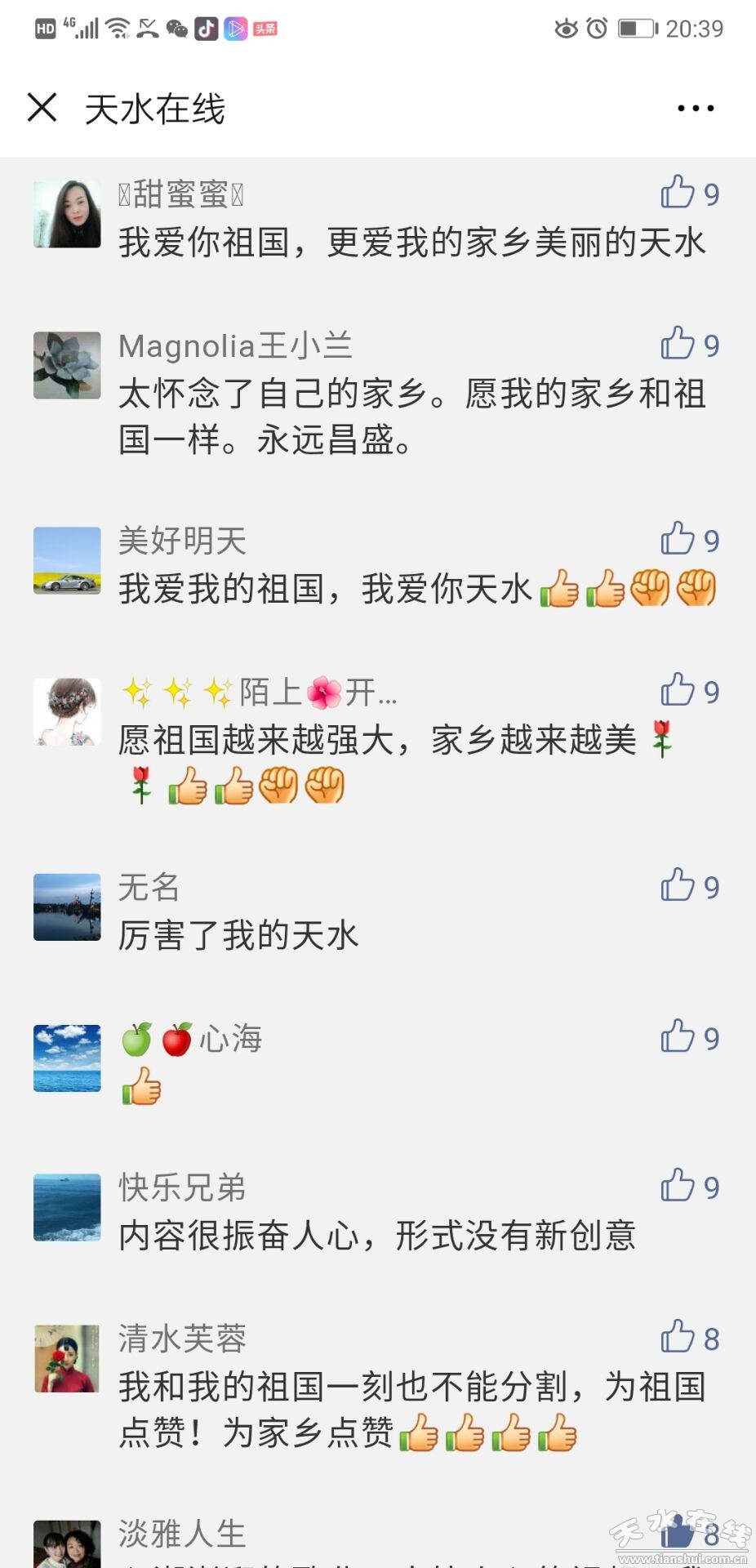The height and width of the screenshot is (1568, 756).
Task: Like Magnolia王小兰's comment
Action: (x=678, y=344)
